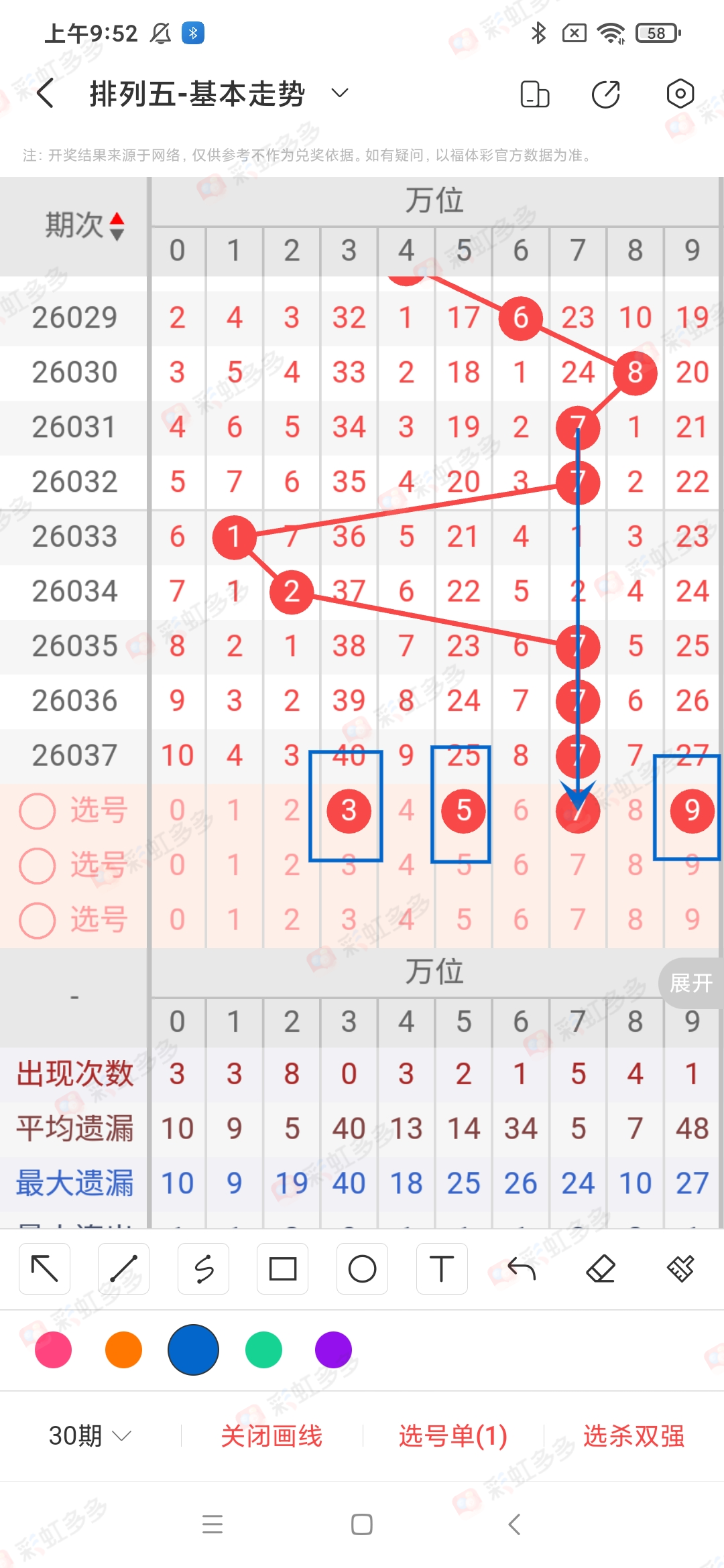Screen dimensions: 724x1568
Task: Open chart settings via the hexagon icon
Action: click(x=680, y=94)
